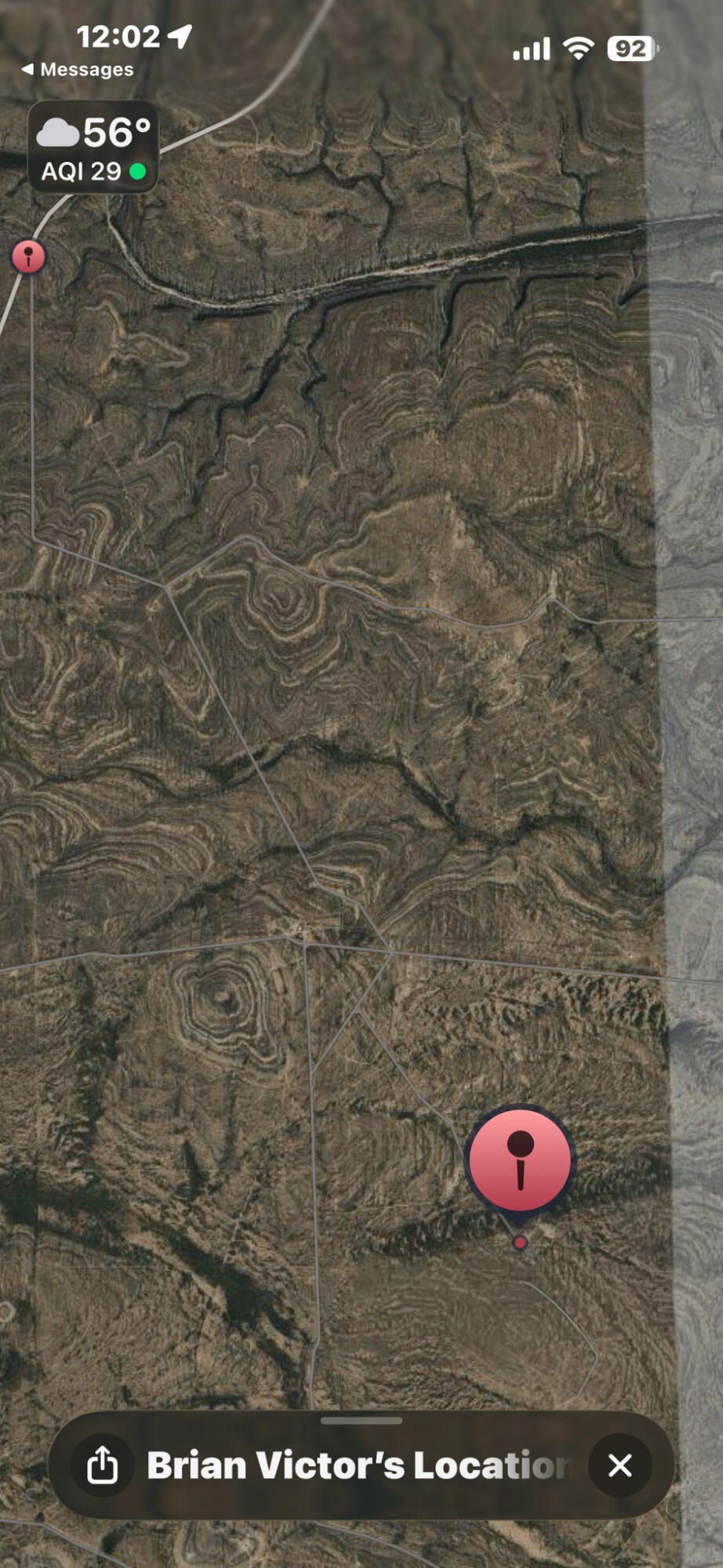Select the small red pin near the road
The image size is (723, 1568).
tap(28, 256)
